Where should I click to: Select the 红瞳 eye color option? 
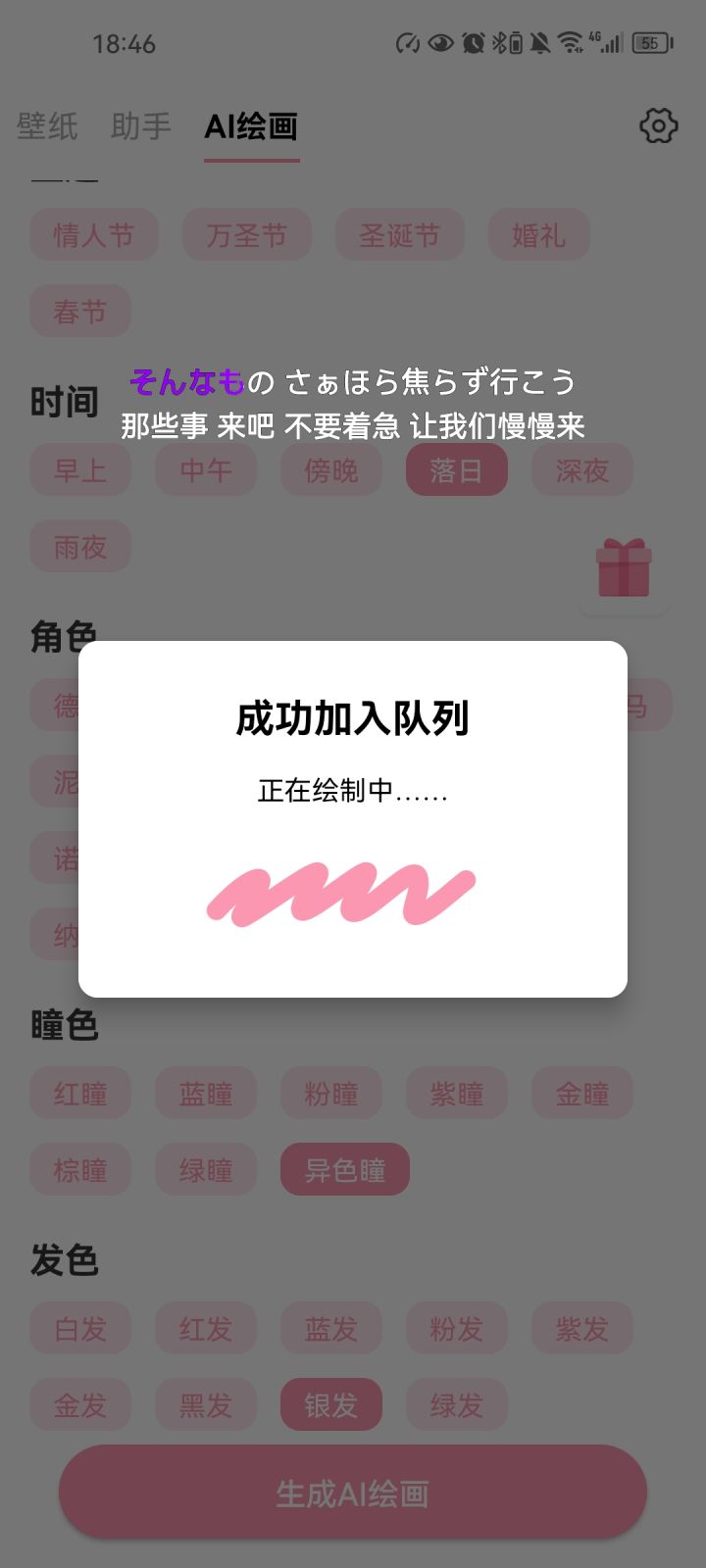(x=80, y=1094)
